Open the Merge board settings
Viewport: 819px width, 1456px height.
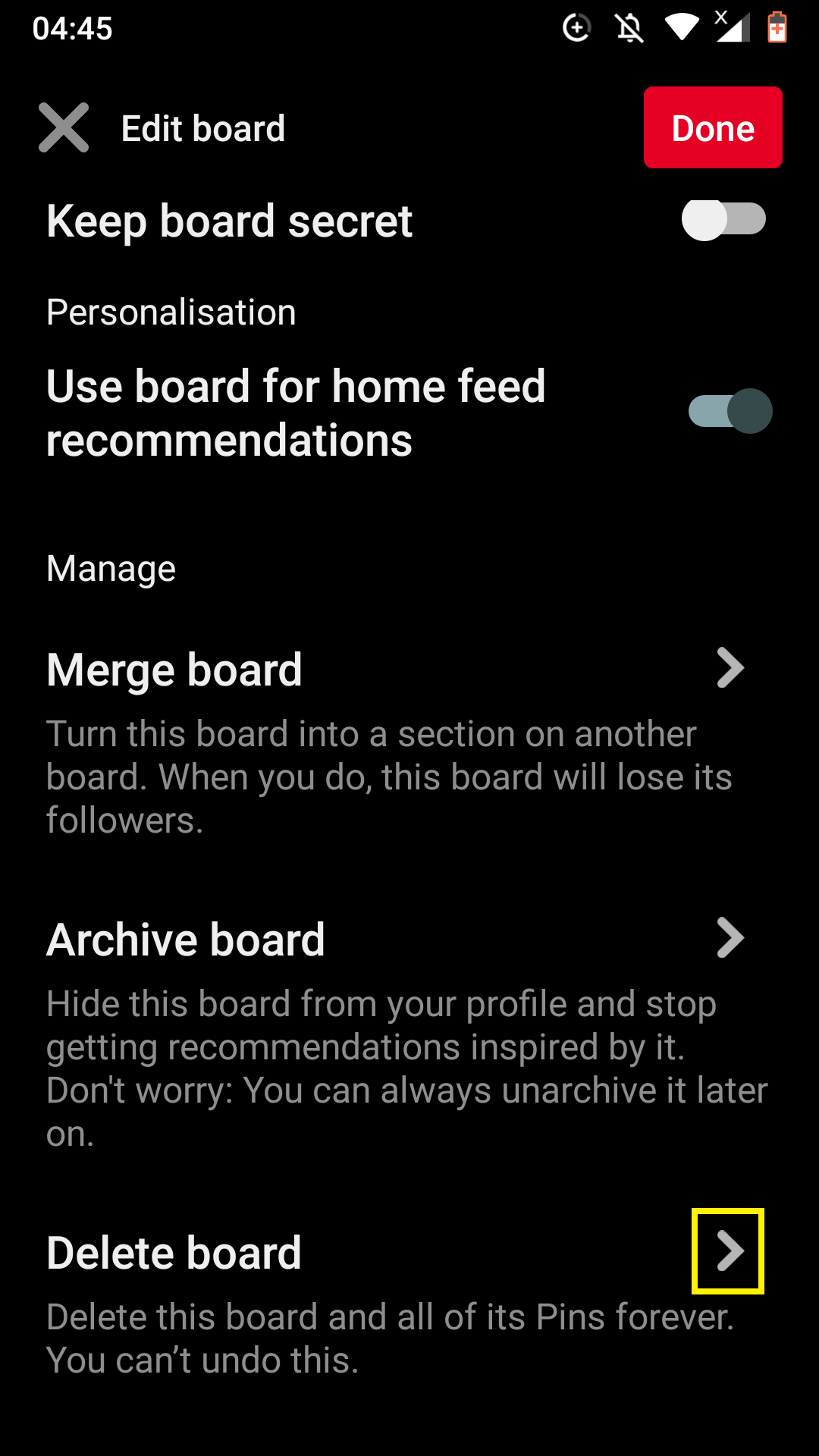[x=174, y=668]
